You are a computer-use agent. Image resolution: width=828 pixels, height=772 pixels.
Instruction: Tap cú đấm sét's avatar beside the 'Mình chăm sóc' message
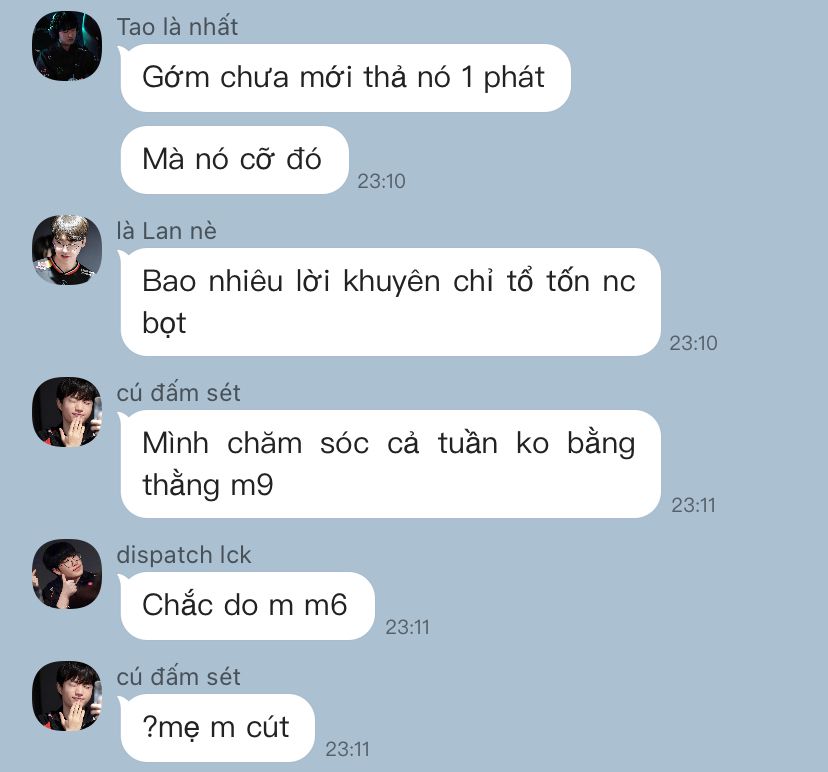(67, 412)
